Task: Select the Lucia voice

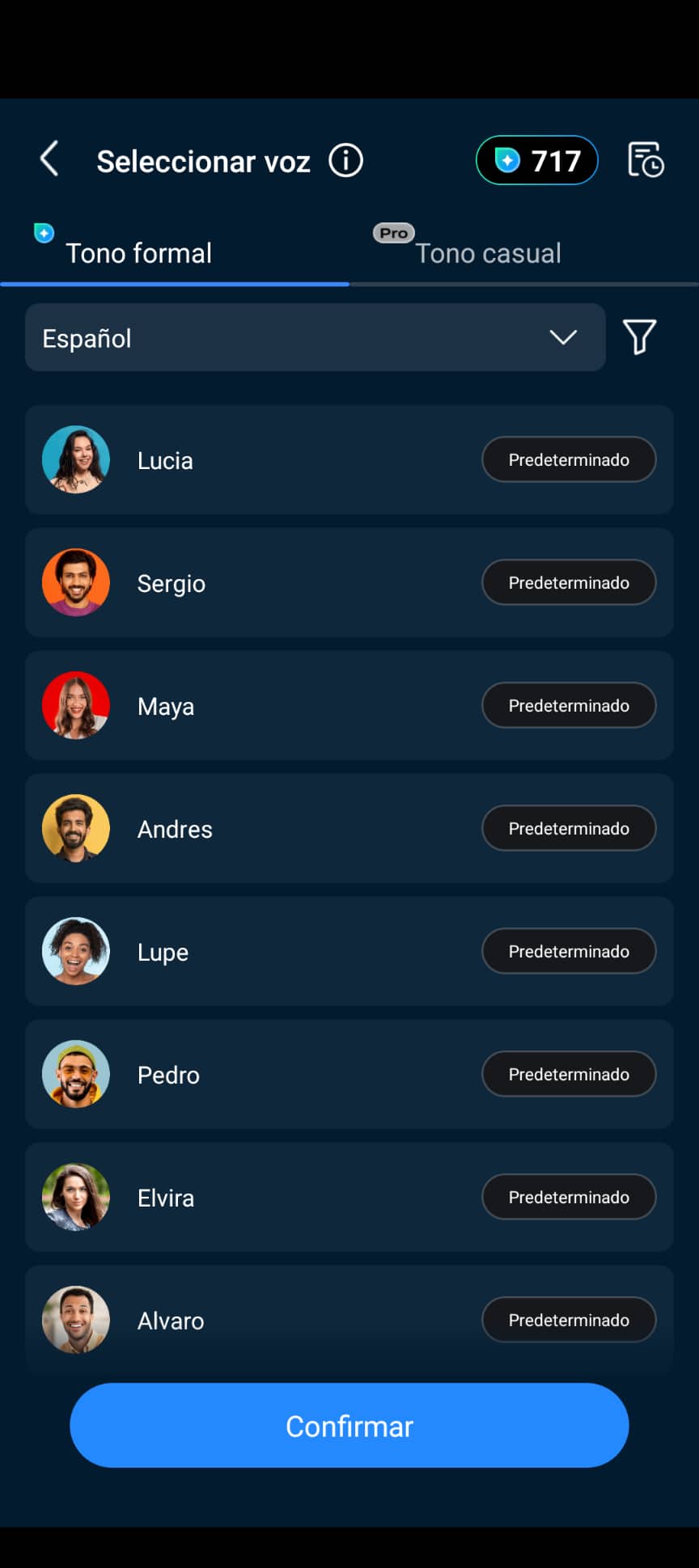Action: click(x=165, y=460)
